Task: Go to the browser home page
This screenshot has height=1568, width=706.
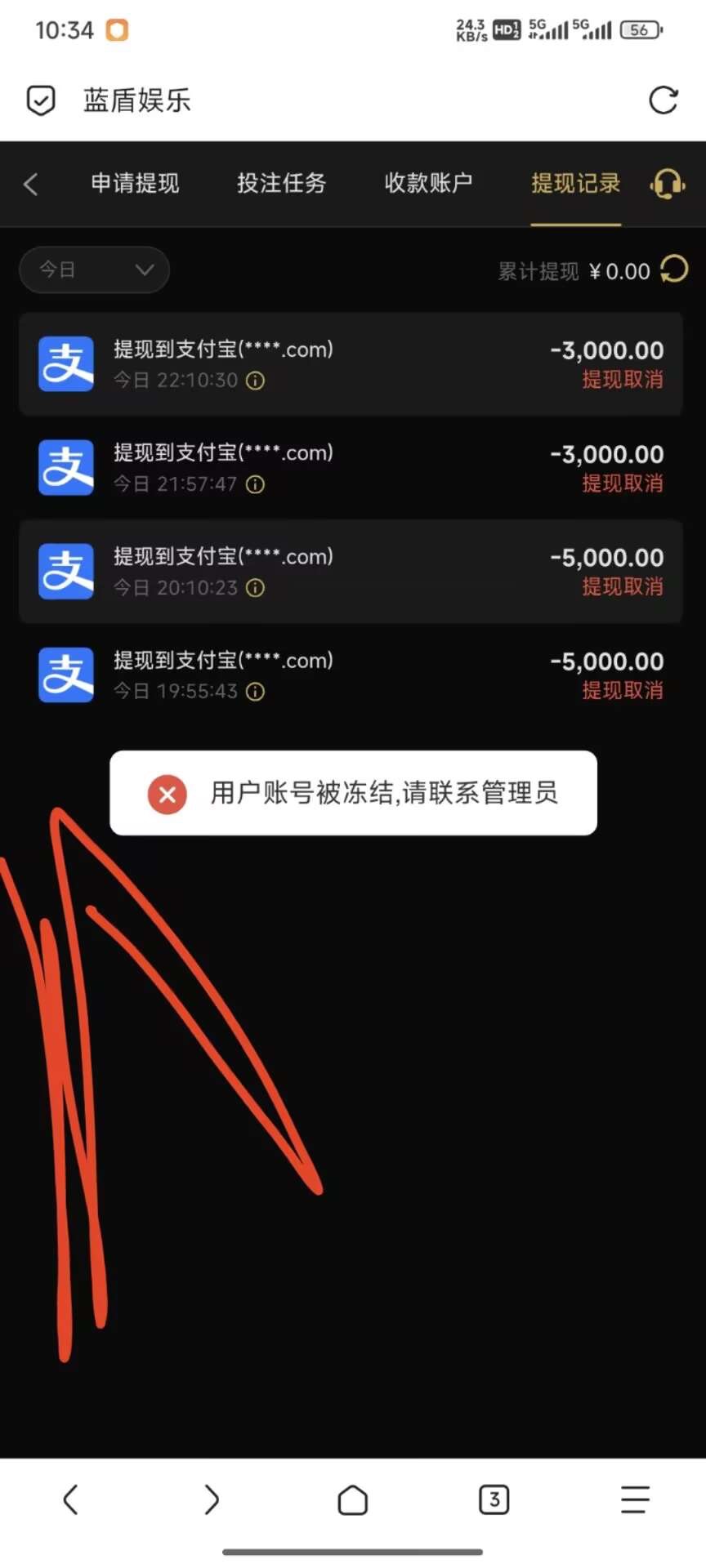Action: [352, 1499]
